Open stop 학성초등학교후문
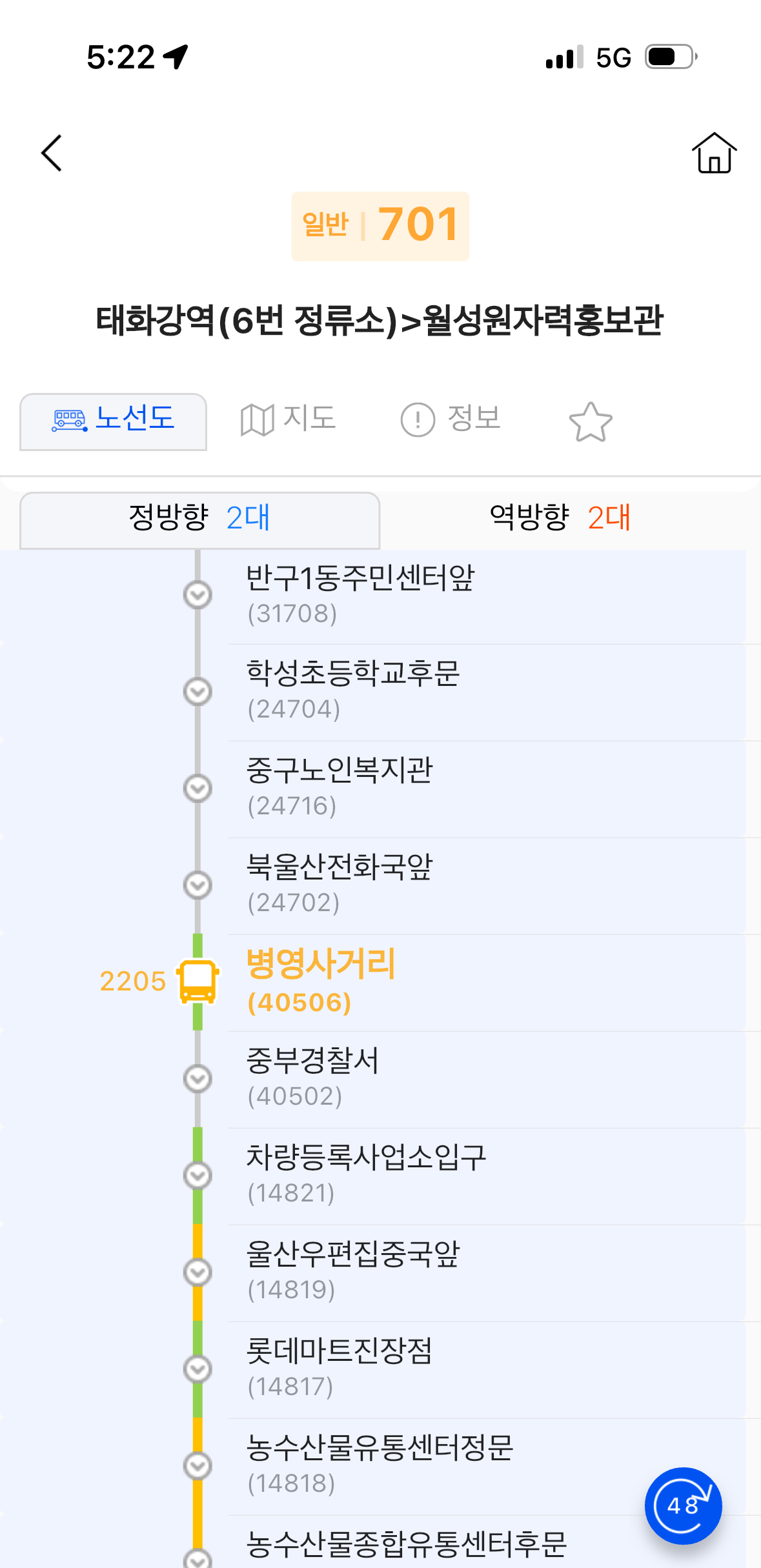The image size is (761, 1568). point(352,690)
